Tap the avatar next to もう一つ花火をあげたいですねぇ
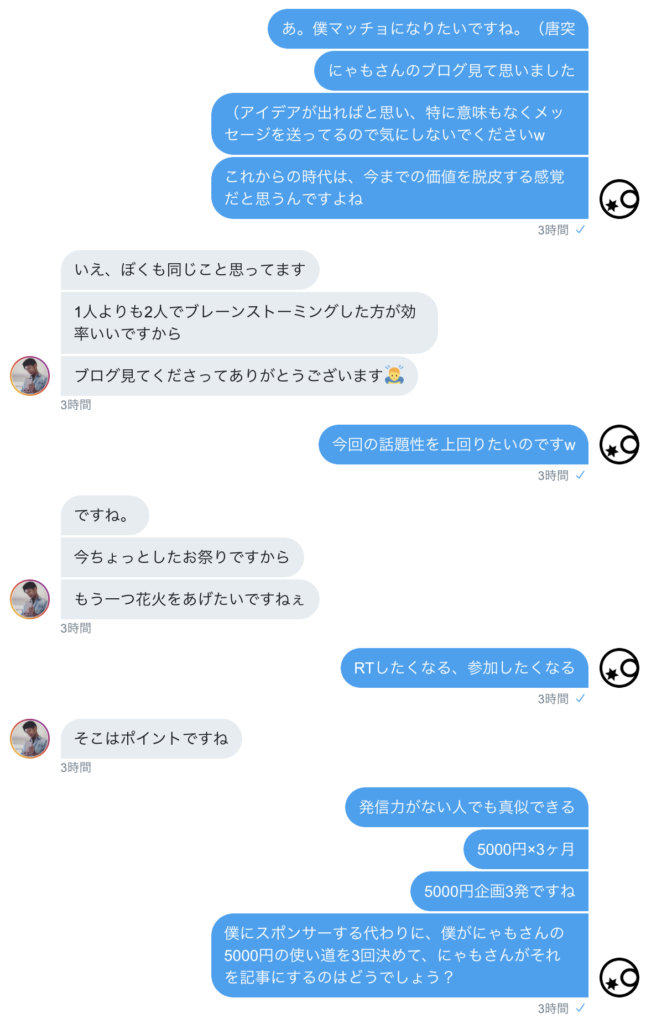The height and width of the screenshot is (1024, 646). pos(30,599)
